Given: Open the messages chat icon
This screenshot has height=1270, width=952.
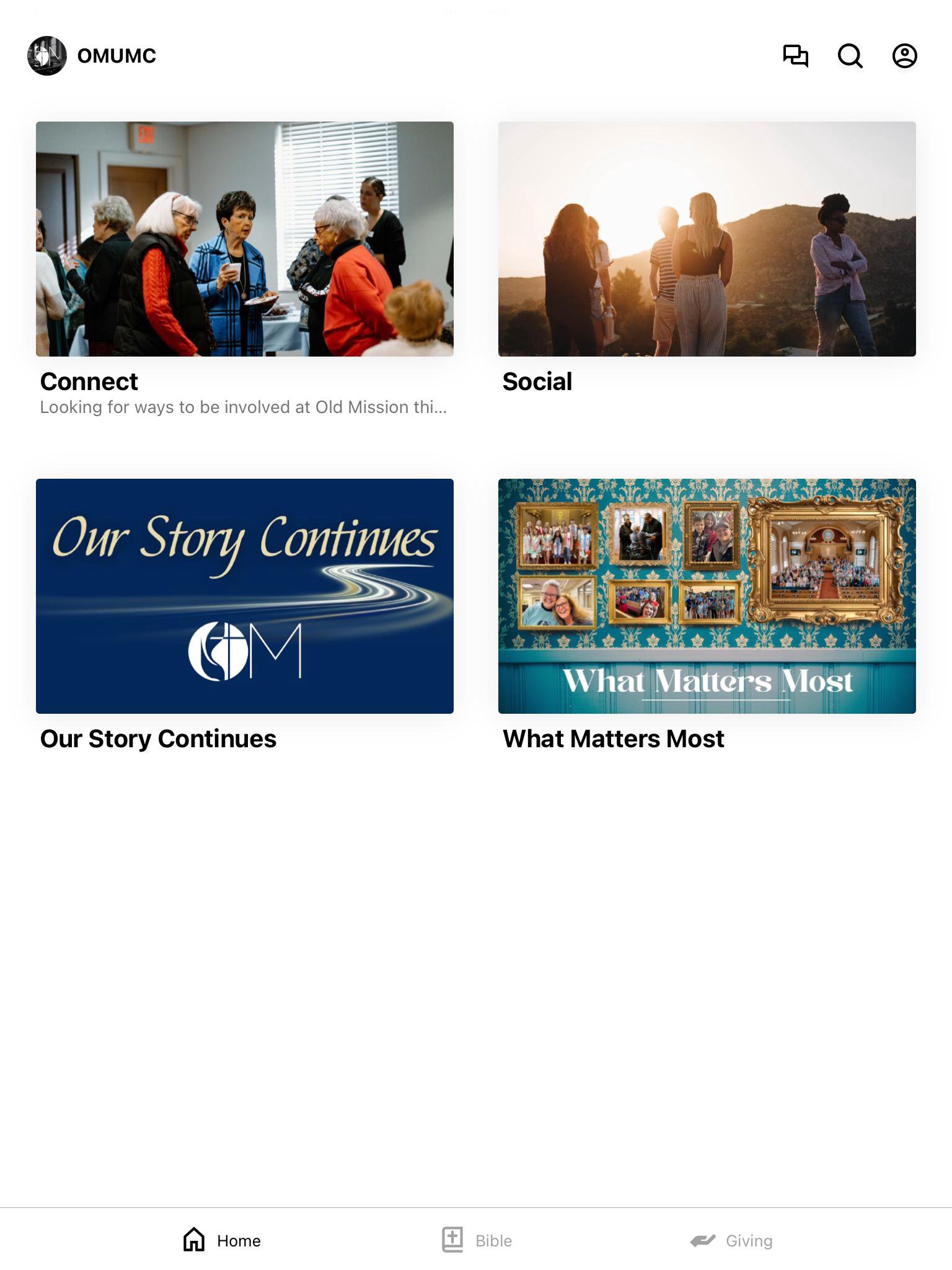Looking at the screenshot, I should (x=795, y=56).
